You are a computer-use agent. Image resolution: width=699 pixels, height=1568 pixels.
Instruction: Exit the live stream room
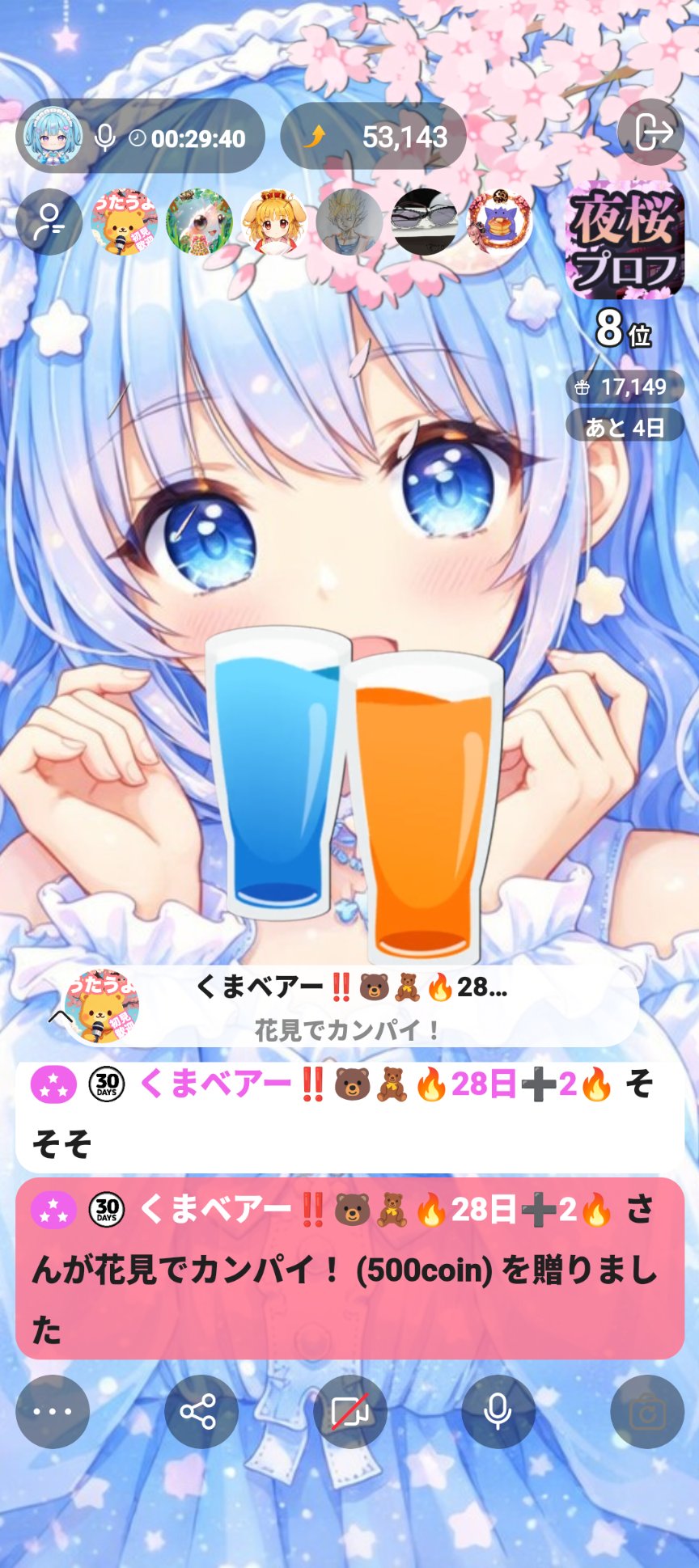pyautogui.click(x=651, y=133)
